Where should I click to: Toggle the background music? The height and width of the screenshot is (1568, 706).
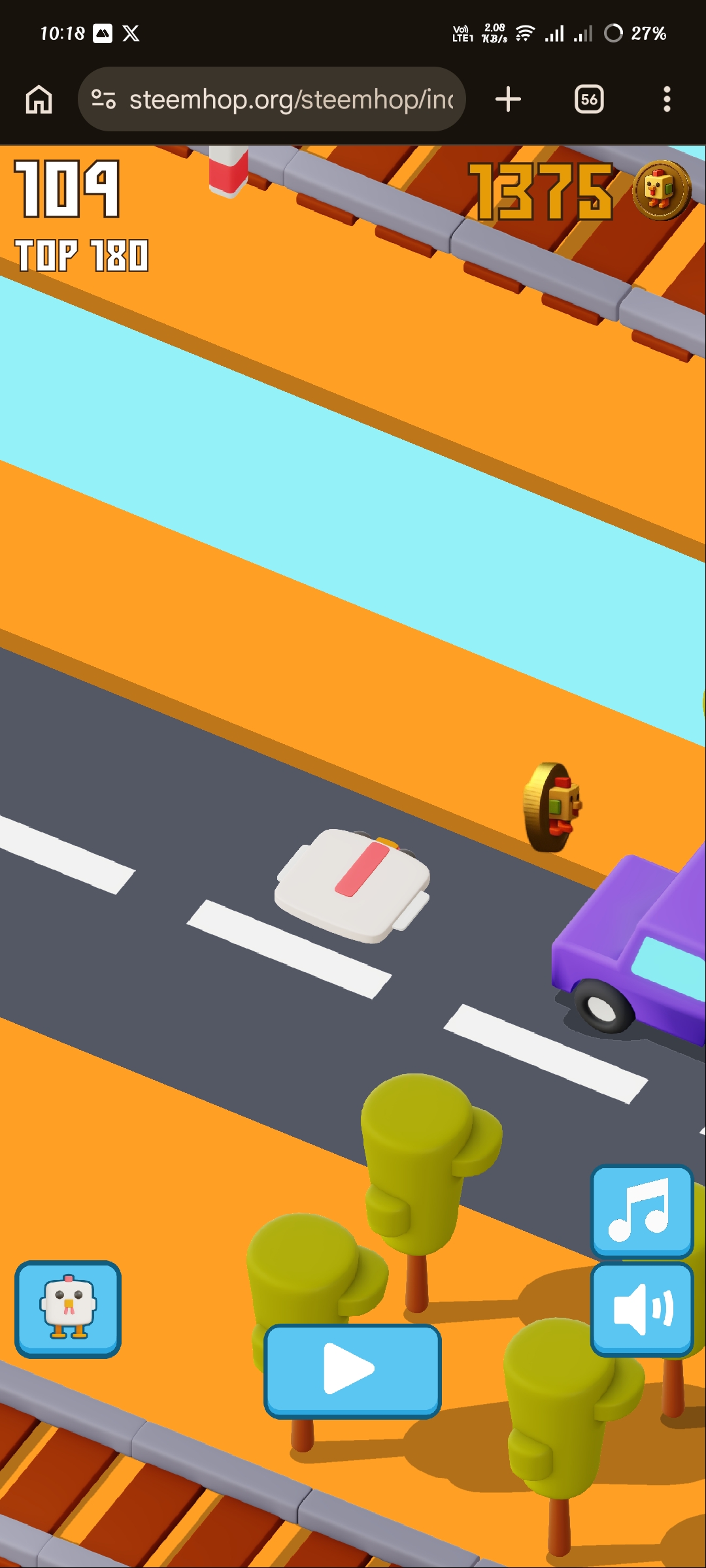point(641,1212)
